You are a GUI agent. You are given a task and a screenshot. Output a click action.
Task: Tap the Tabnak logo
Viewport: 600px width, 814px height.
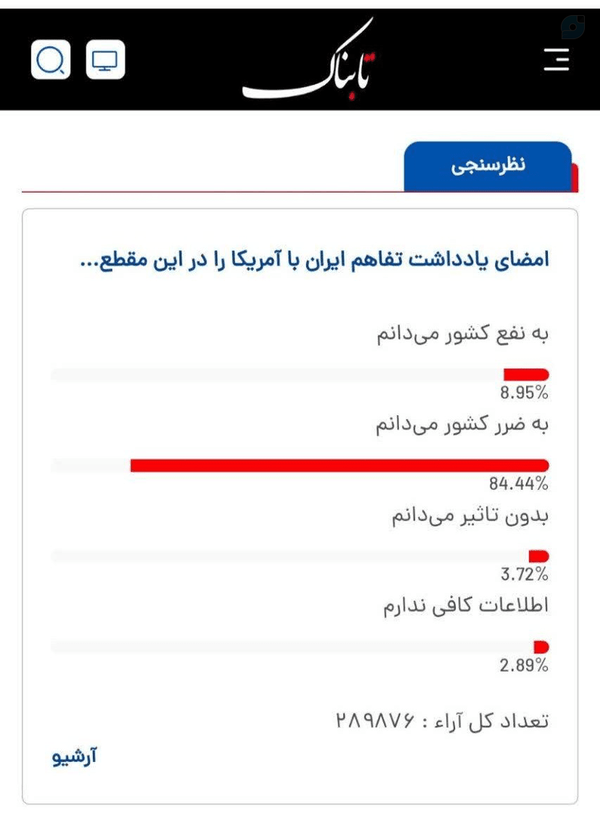[x=309, y=60]
